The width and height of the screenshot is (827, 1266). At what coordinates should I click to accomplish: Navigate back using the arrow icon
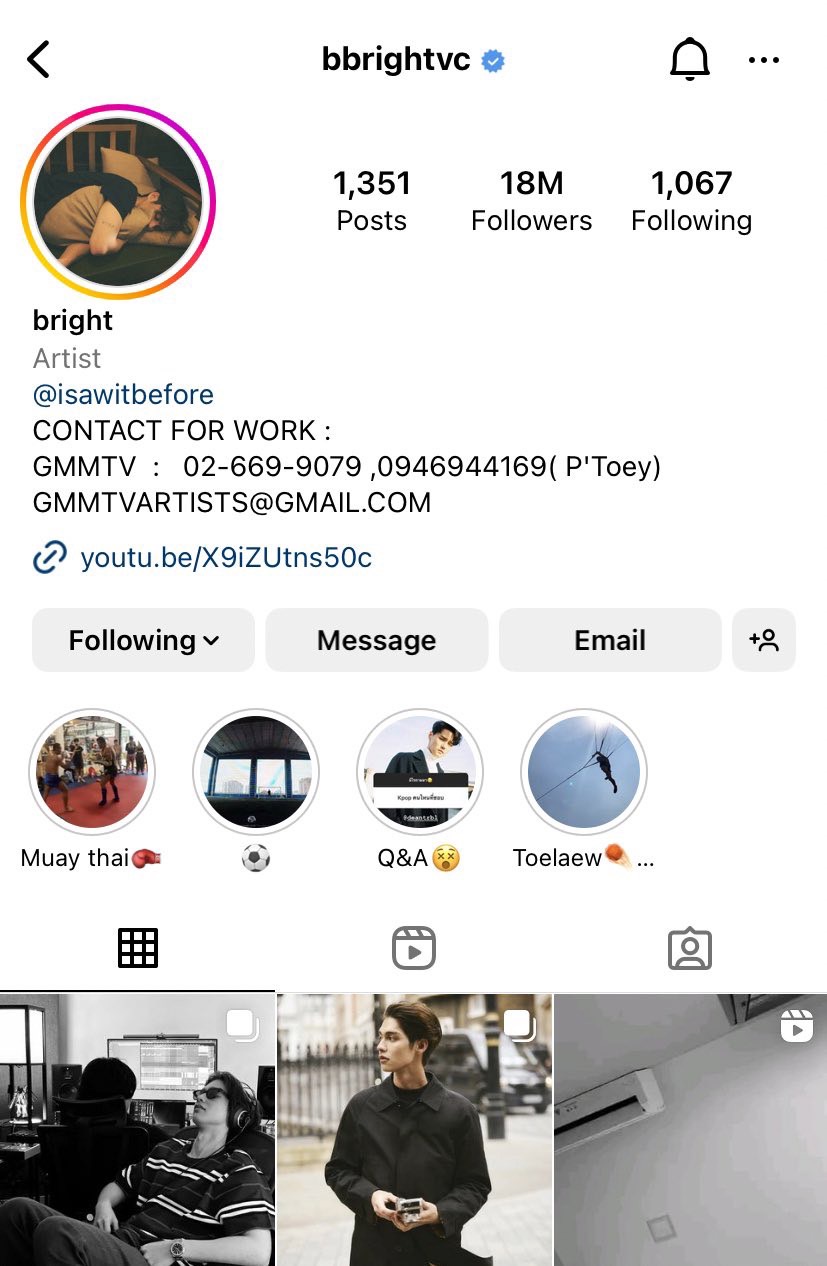tap(38, 59)
